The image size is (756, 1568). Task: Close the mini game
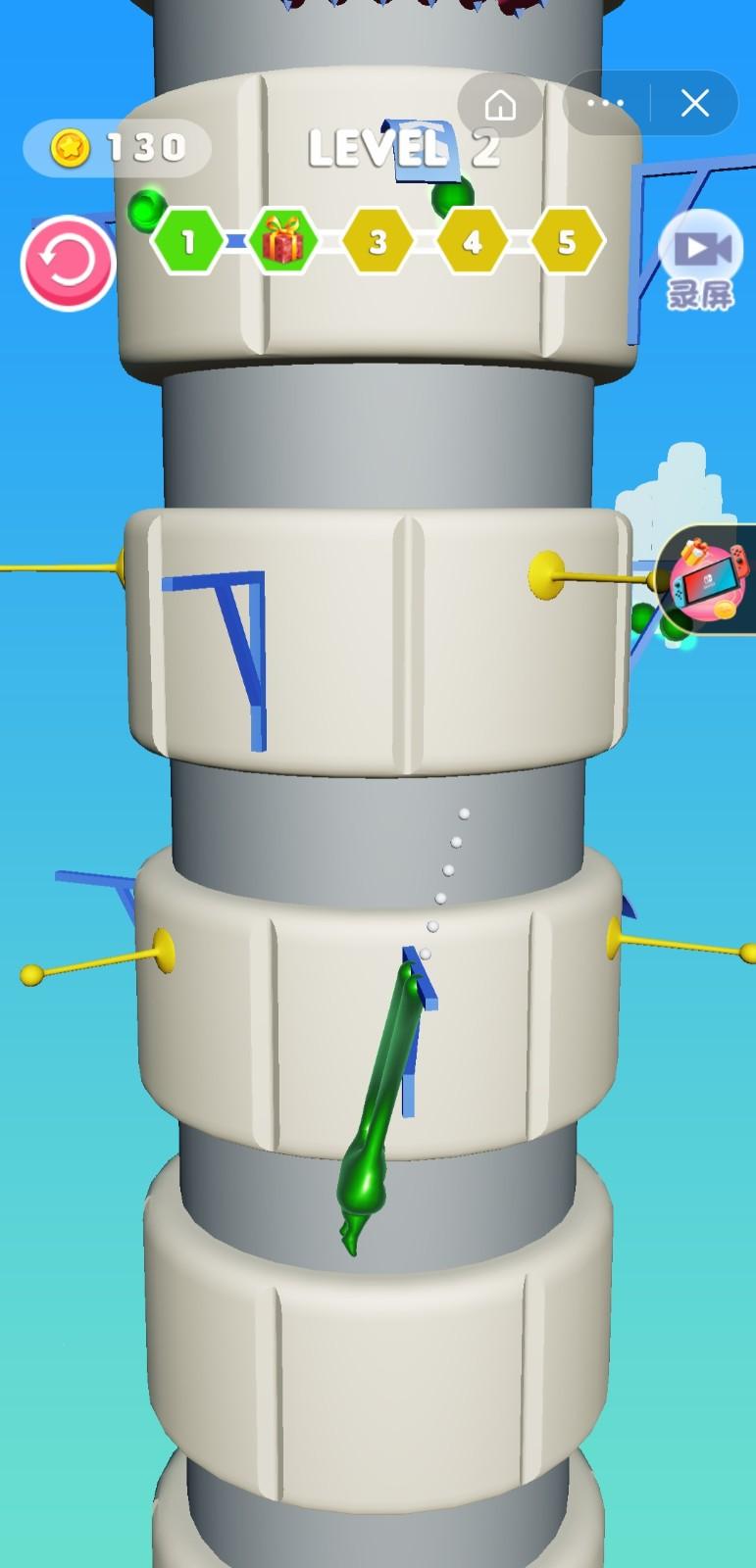tap(694, 103)
